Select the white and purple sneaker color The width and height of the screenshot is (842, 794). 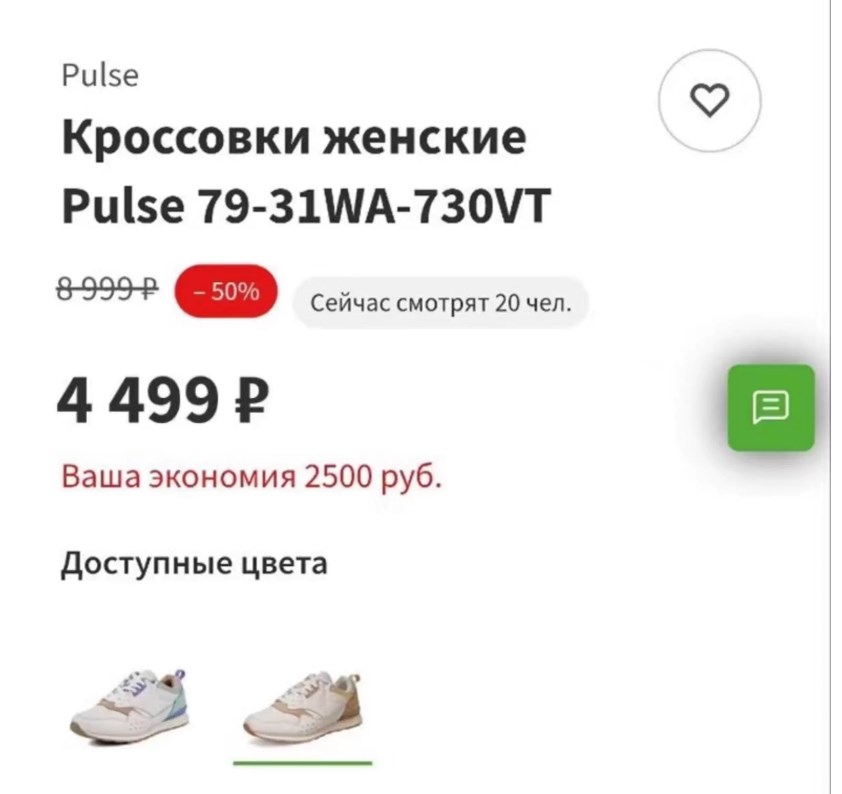coord(130,701)
